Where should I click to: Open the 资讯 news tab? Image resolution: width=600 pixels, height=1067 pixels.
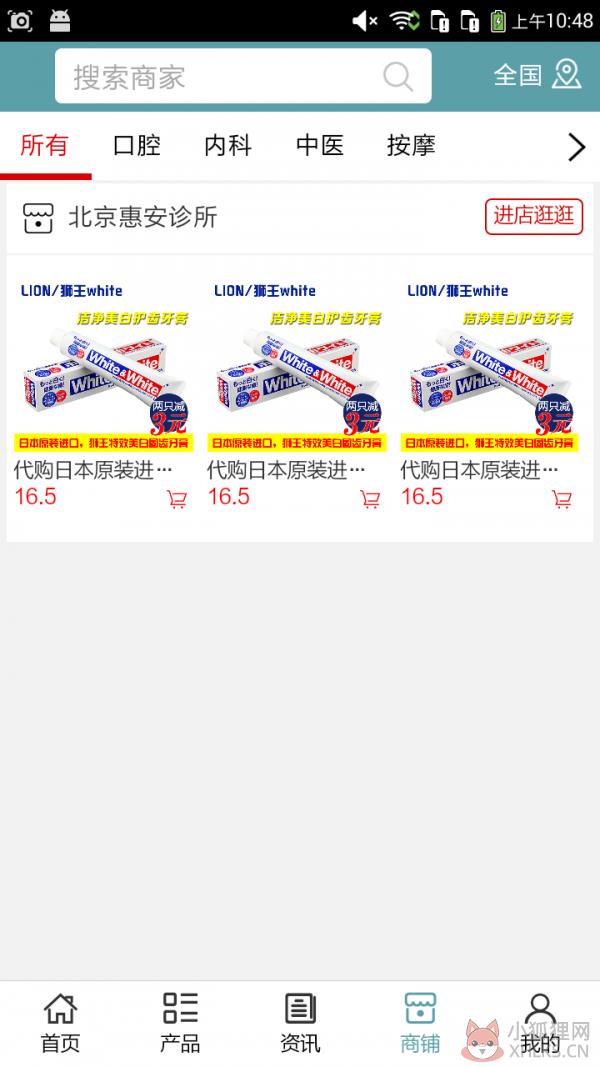point(300,1023)
